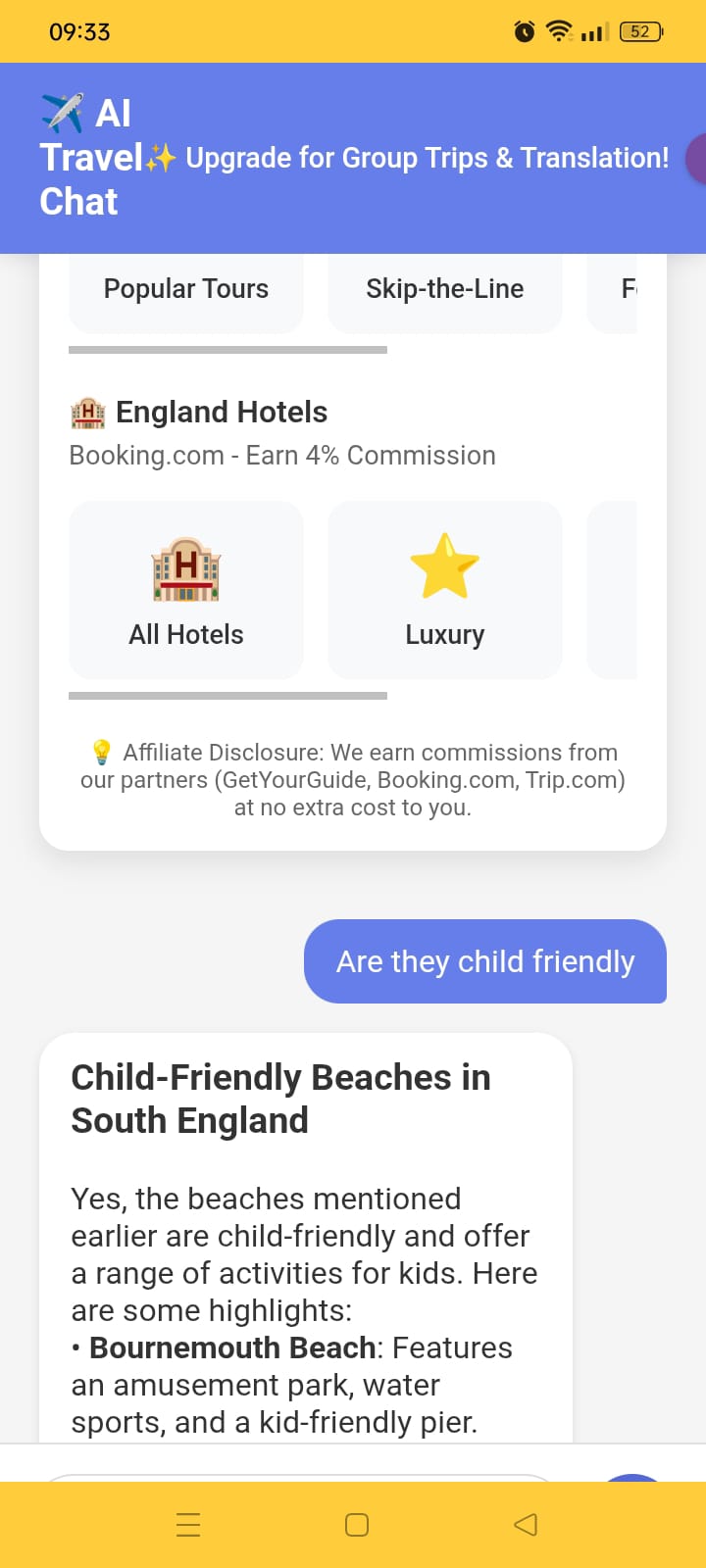Screen dimensions: 706x1568
Task: Tap the 'Are they child friendly' chat bubble
Action: [x=484, y=961]
